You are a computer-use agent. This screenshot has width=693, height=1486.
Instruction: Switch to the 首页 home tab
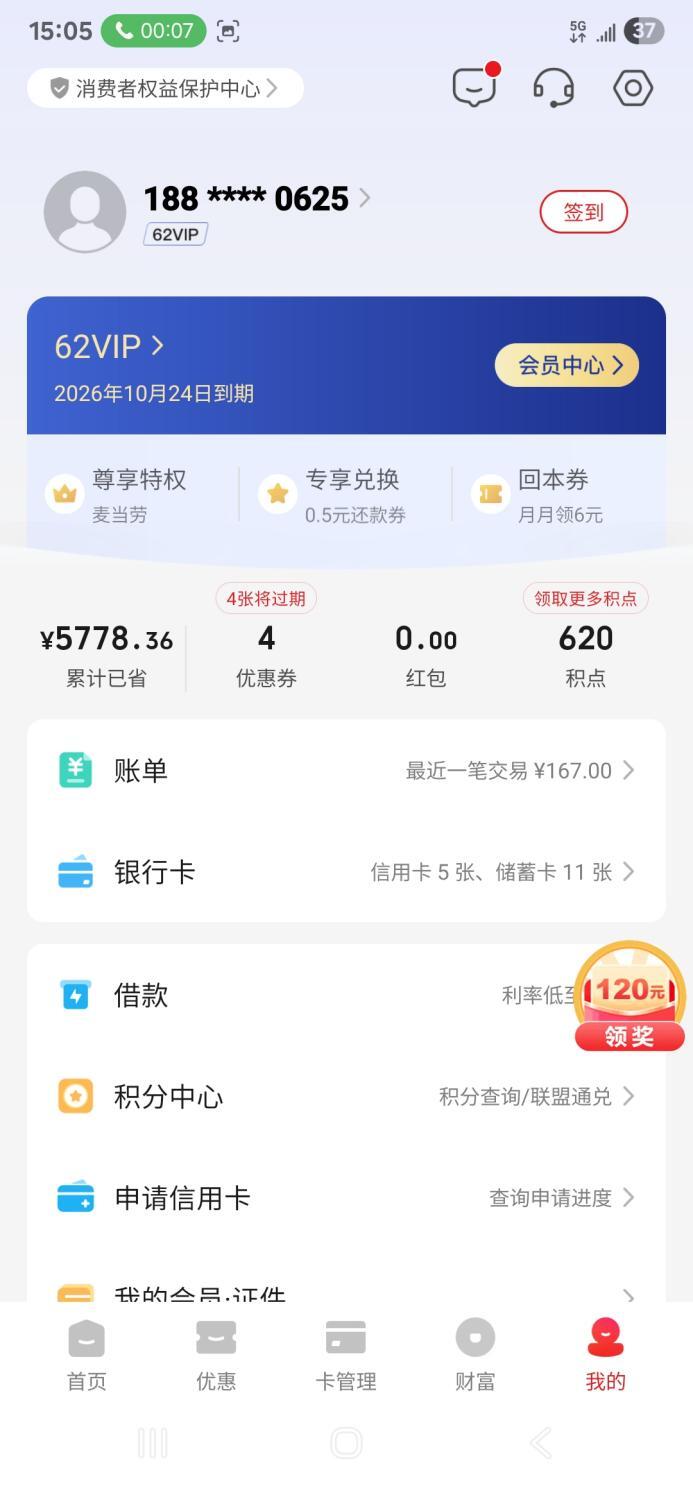click(x=86, y=1355)
